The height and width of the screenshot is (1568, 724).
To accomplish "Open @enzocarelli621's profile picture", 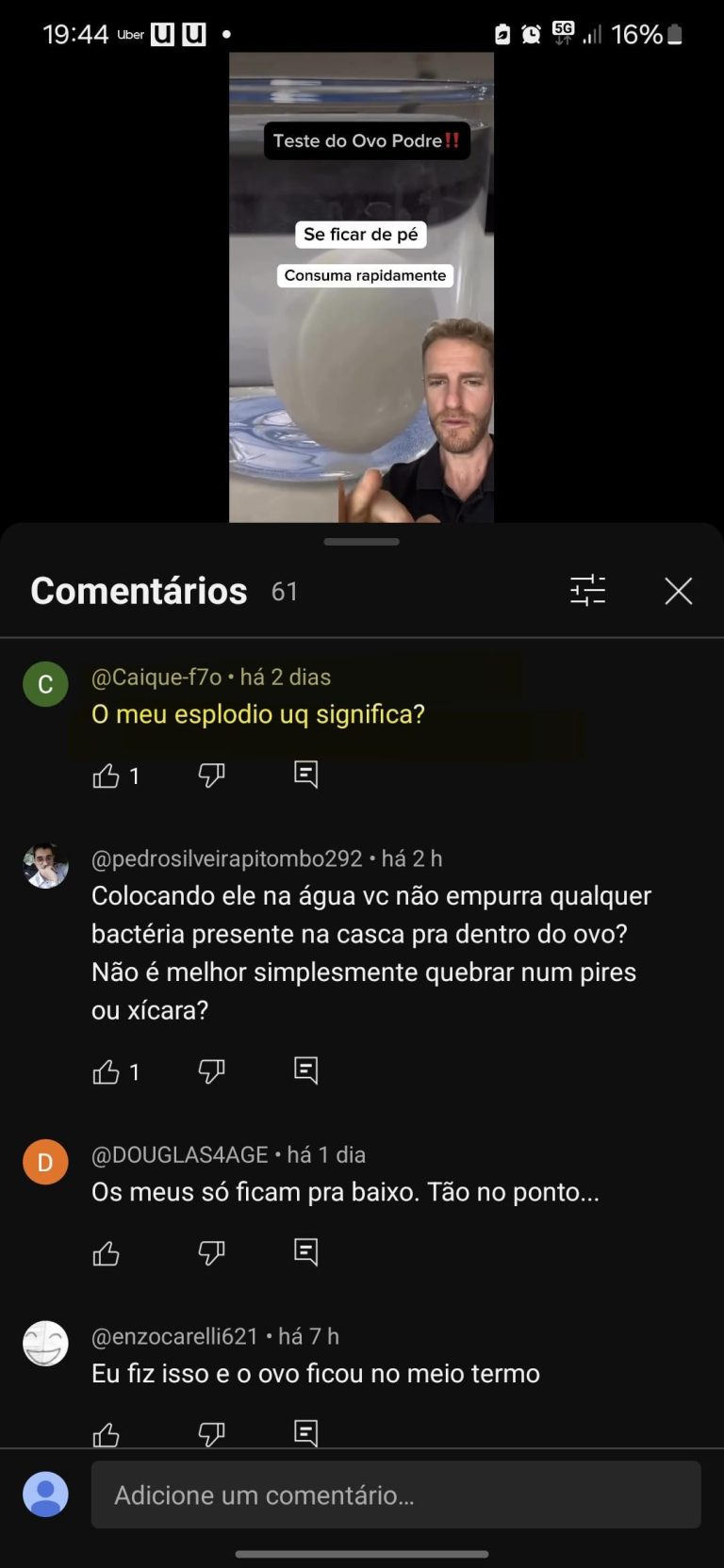I will click(45, 1344).
